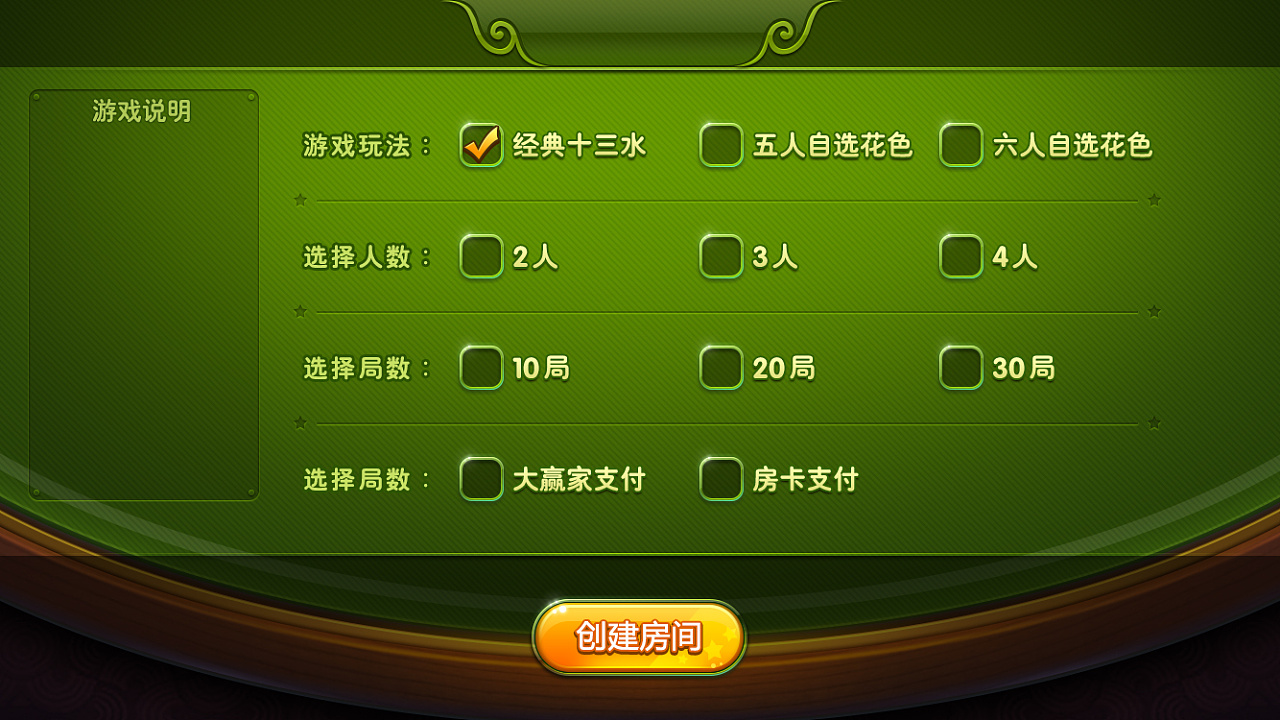The image size is (1280, 720).
Task: Uncheck the 经典十三水 game mode
Action: [481, 145]
